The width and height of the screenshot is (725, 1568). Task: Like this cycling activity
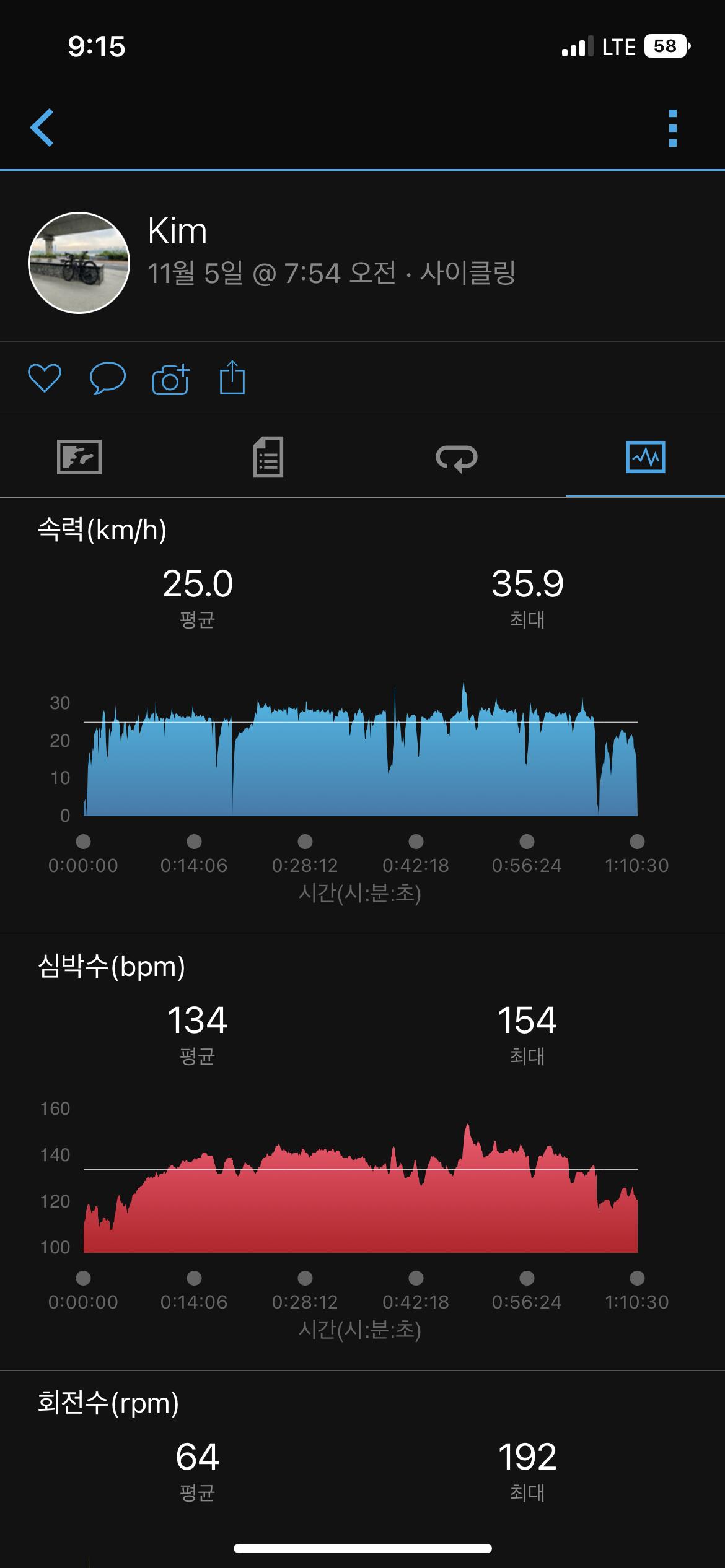pyautogui.click(x=45, y=378)
